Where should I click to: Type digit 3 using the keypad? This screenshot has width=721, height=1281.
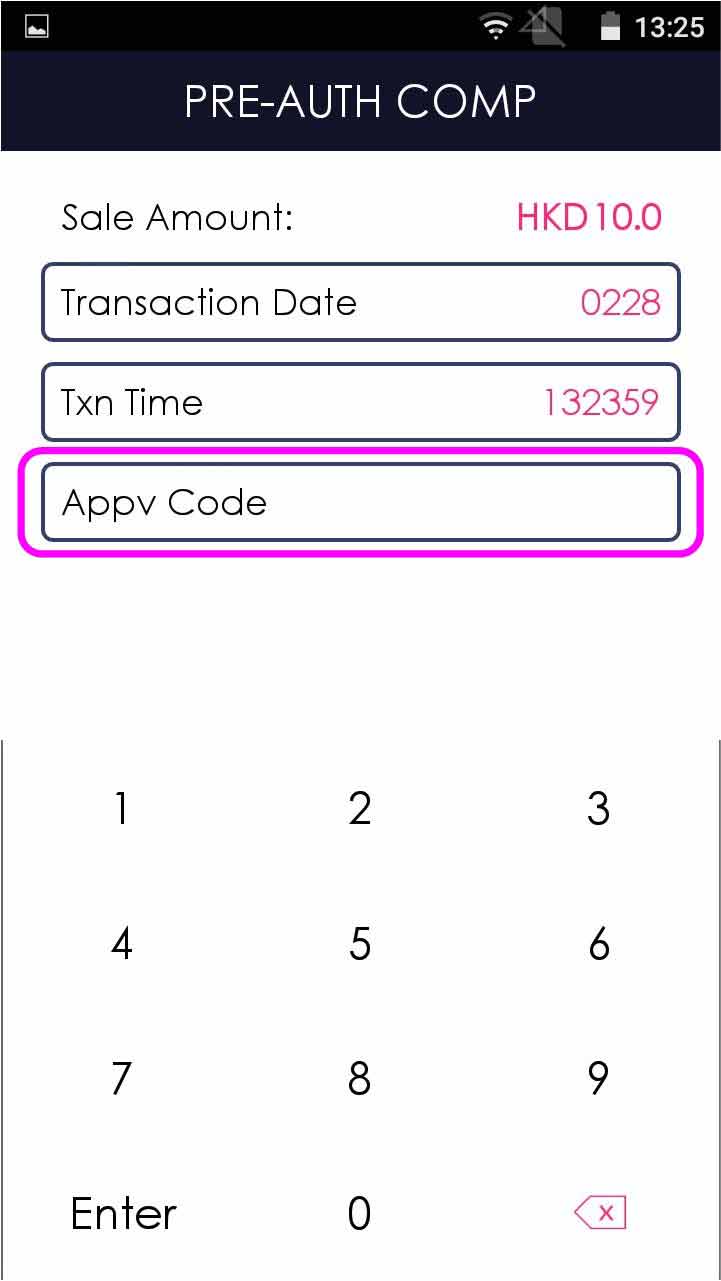(598, 808)
